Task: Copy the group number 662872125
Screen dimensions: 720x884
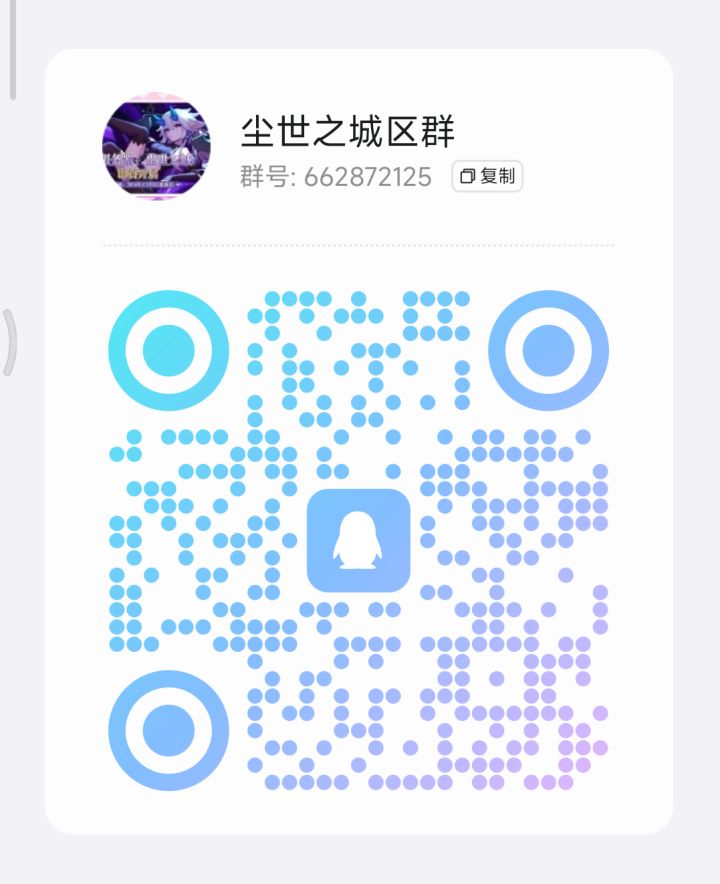Action: pyautogui.click(x=487, y=176)
